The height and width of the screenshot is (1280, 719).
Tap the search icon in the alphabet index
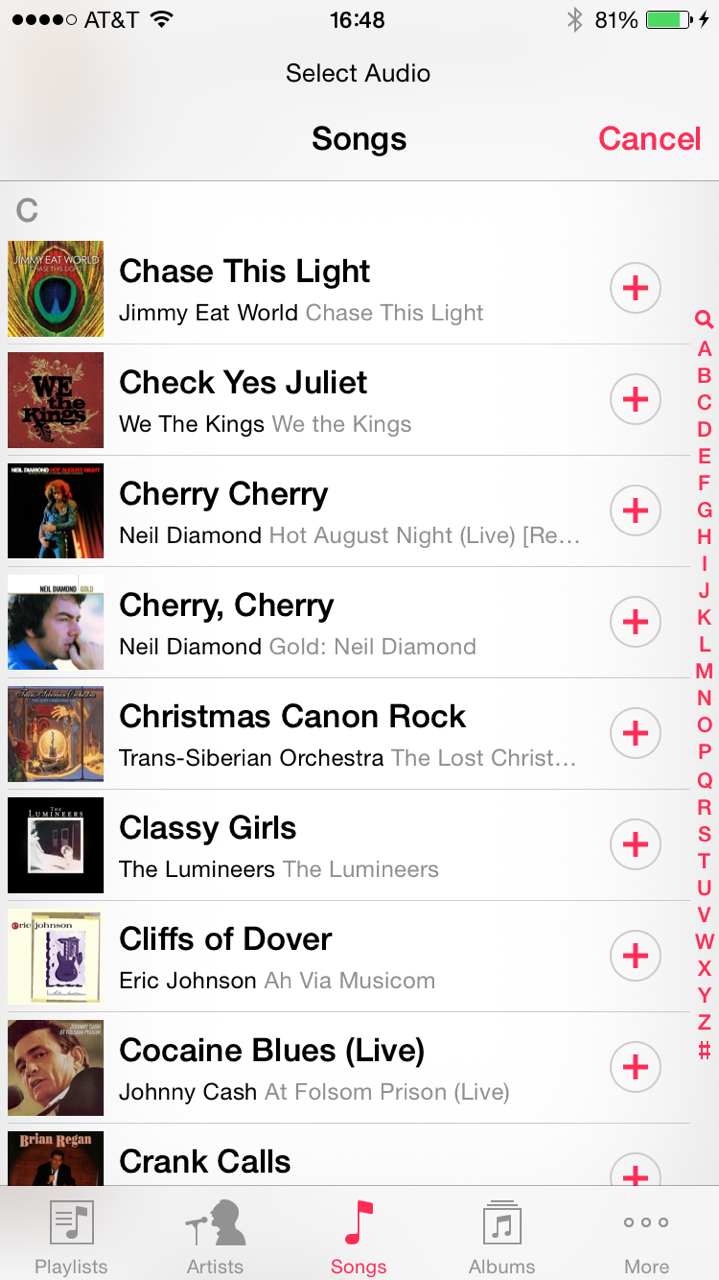[704, 320]
